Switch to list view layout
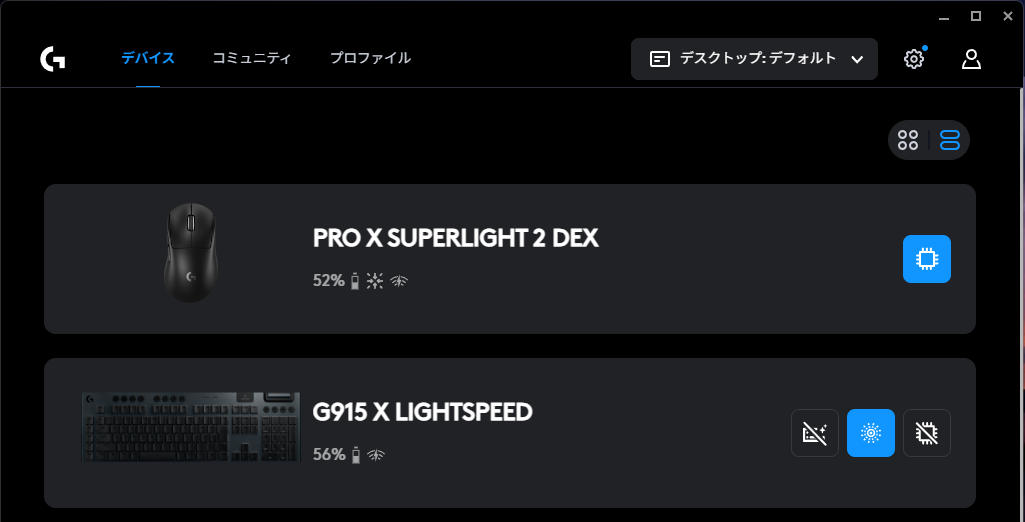 pyautogui.click(x=950, y=140)
